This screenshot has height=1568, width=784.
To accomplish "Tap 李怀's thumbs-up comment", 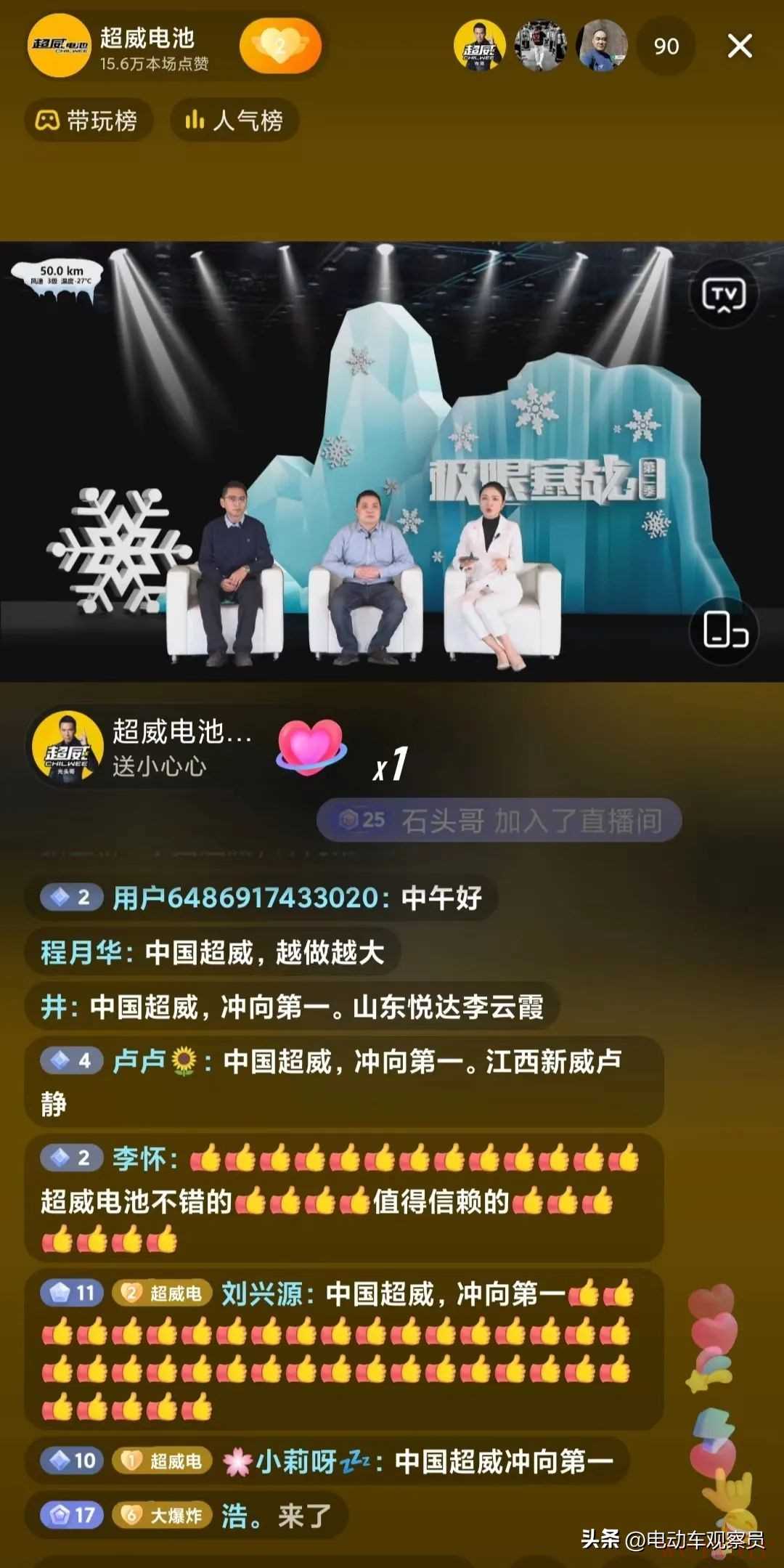I will (x=341, y=1198).
